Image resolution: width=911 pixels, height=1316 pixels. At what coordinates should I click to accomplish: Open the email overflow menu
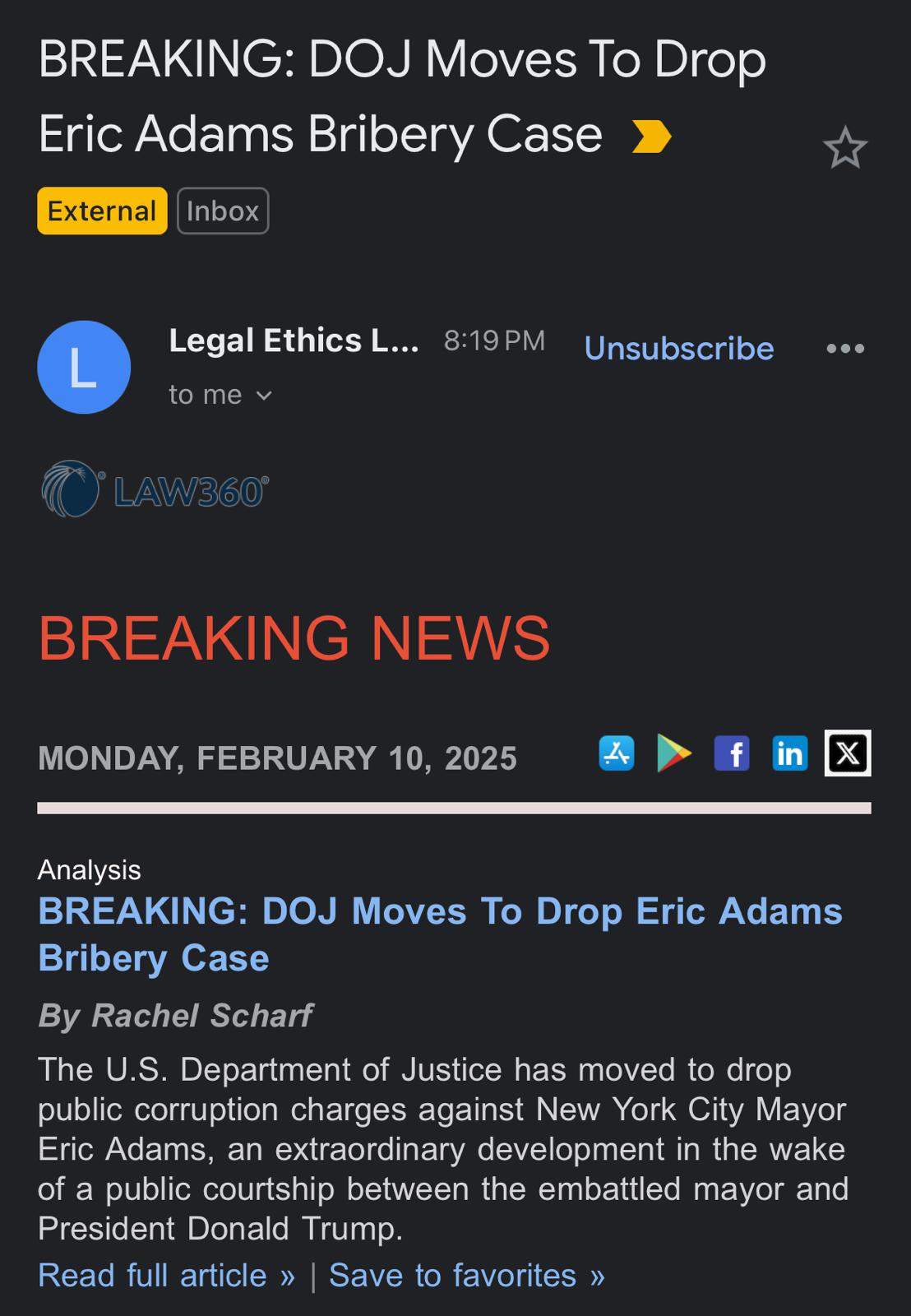tap(844, 349)
